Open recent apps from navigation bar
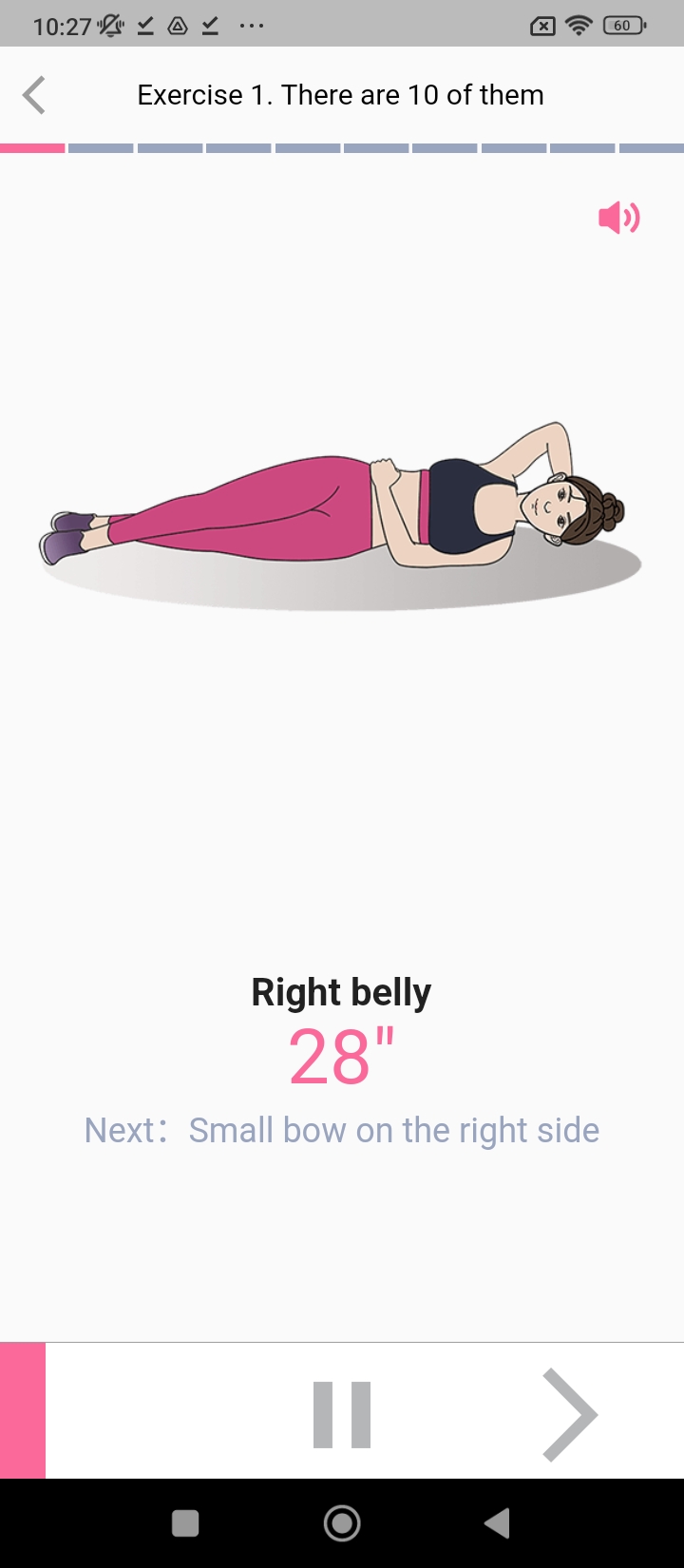684x1568 pixels. pyautogui.click(x=185, y=1523)
